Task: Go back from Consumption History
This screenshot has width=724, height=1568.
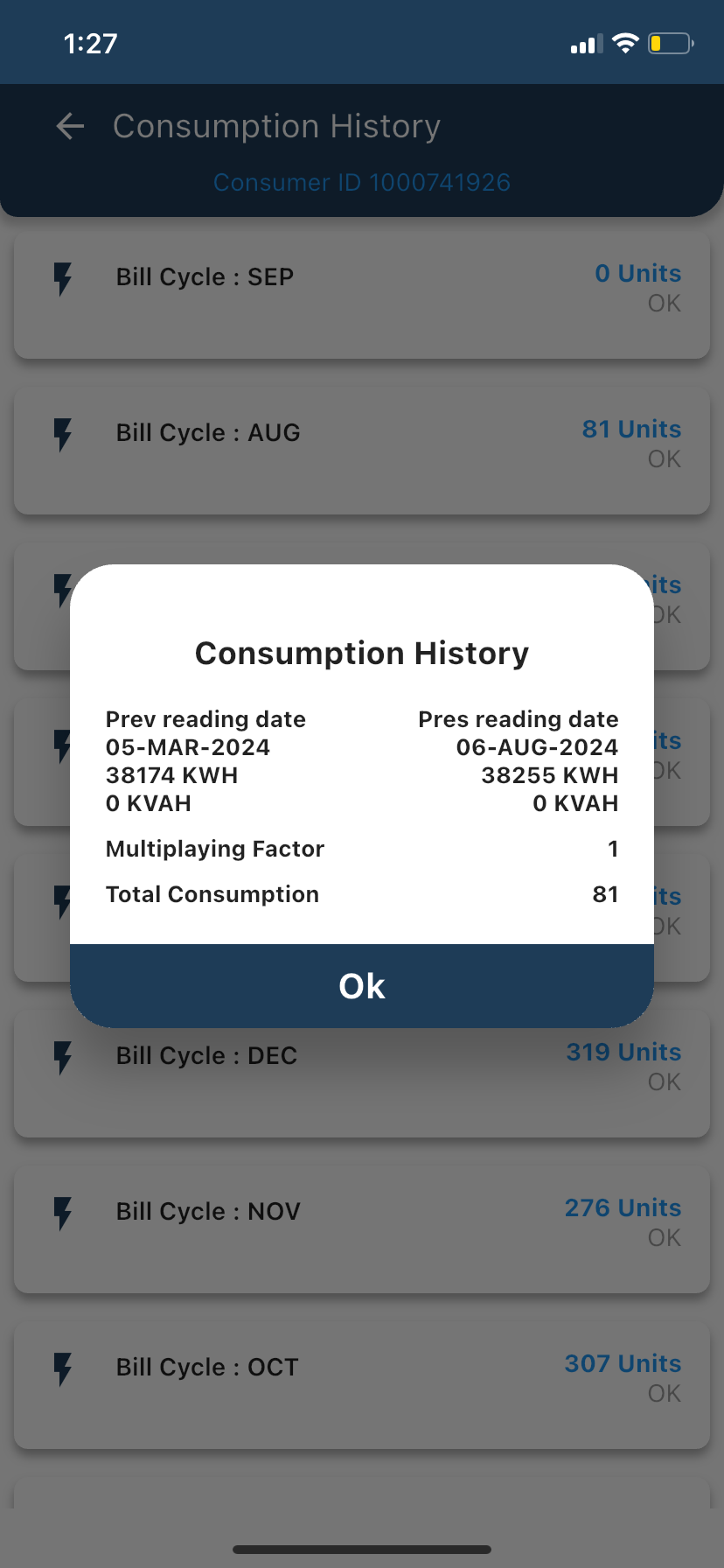Action: (x=70, y=126)
